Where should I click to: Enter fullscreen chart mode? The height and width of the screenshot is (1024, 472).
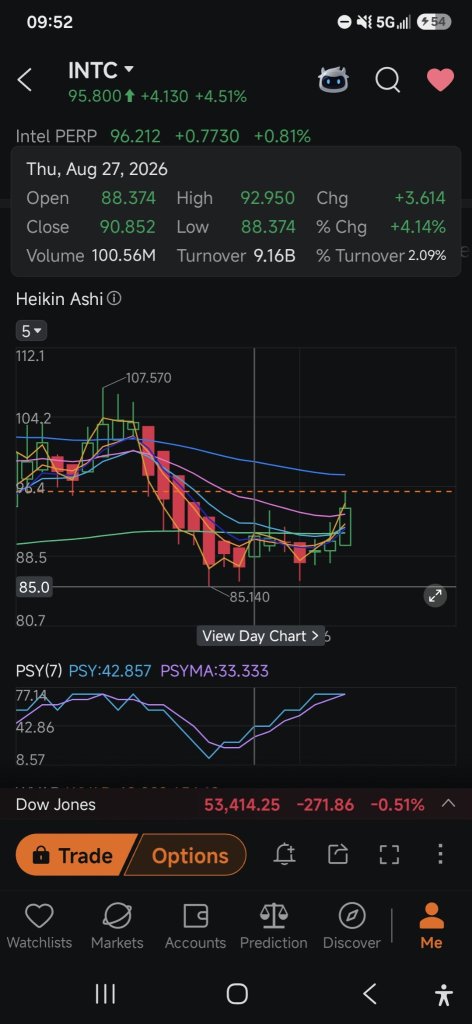[x=389, y=854]
